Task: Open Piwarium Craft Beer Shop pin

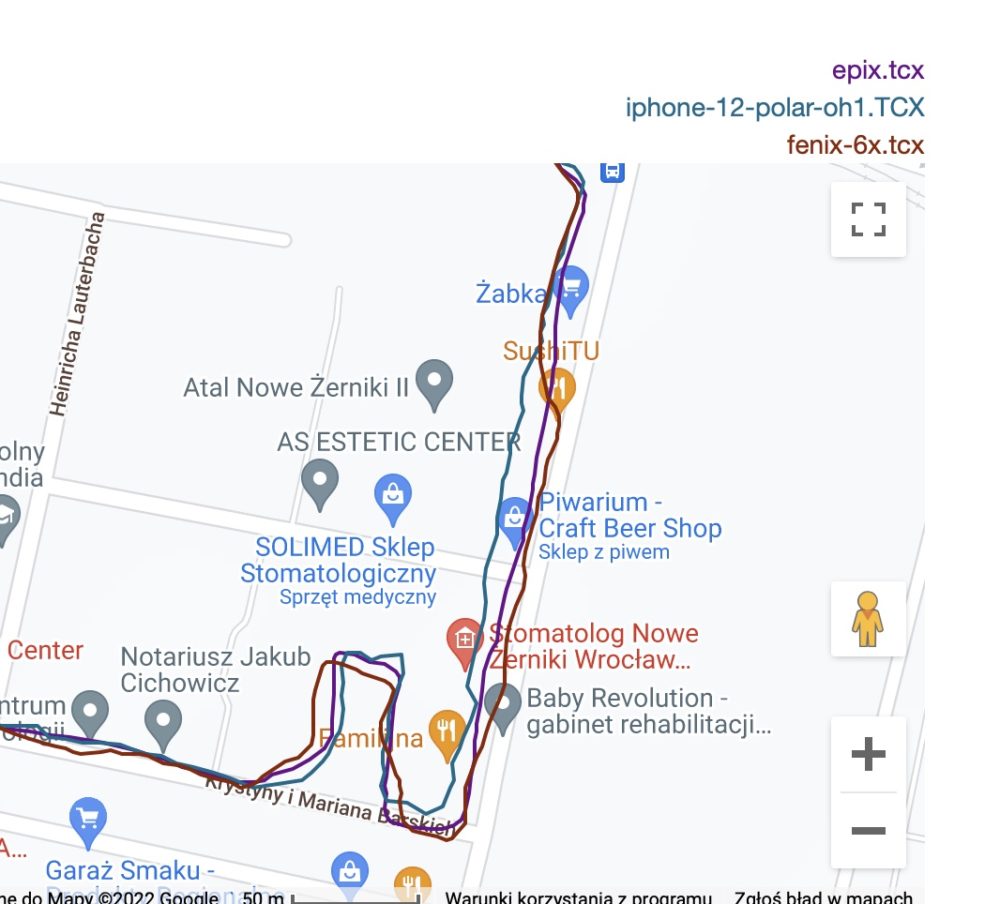Action: (514, 519)
